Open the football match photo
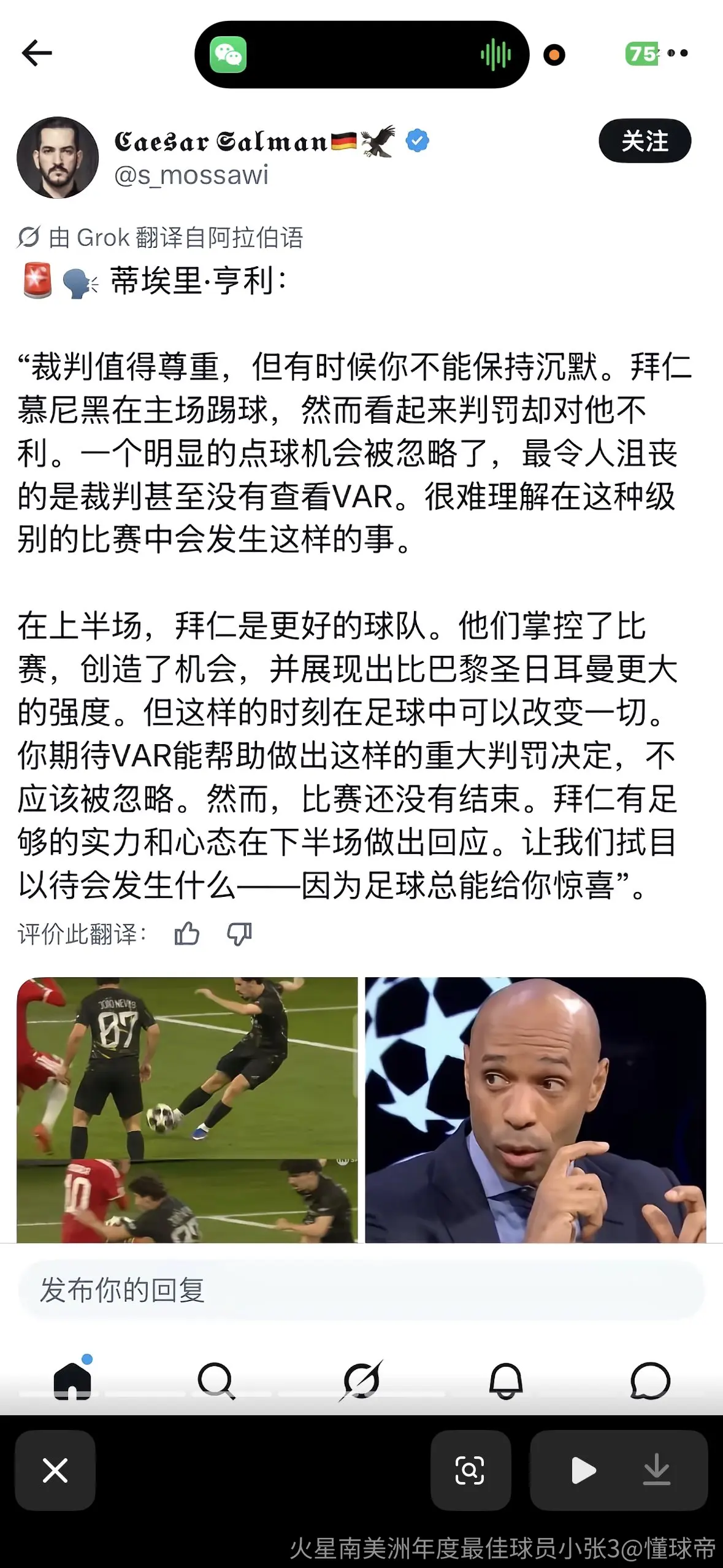The width and height of the screenshot is (723, 1568). pyautogui.click(x=187, y=1110)
